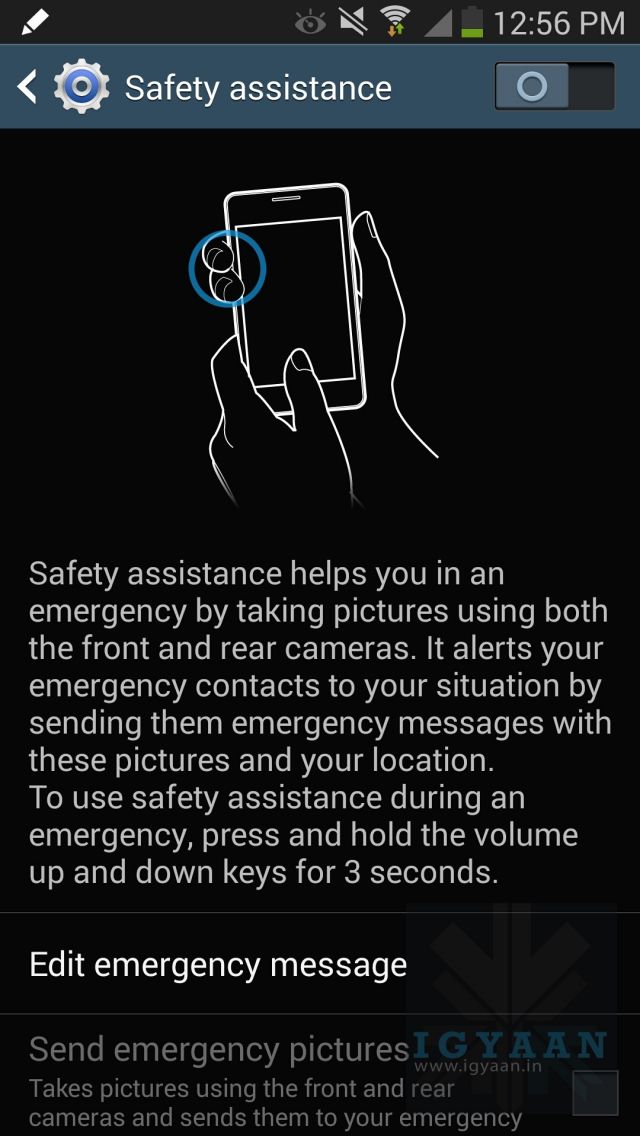Turn on the Safety assistance switch
The height and width of the screenshot is (1136, 640).
tap(554, 87)
